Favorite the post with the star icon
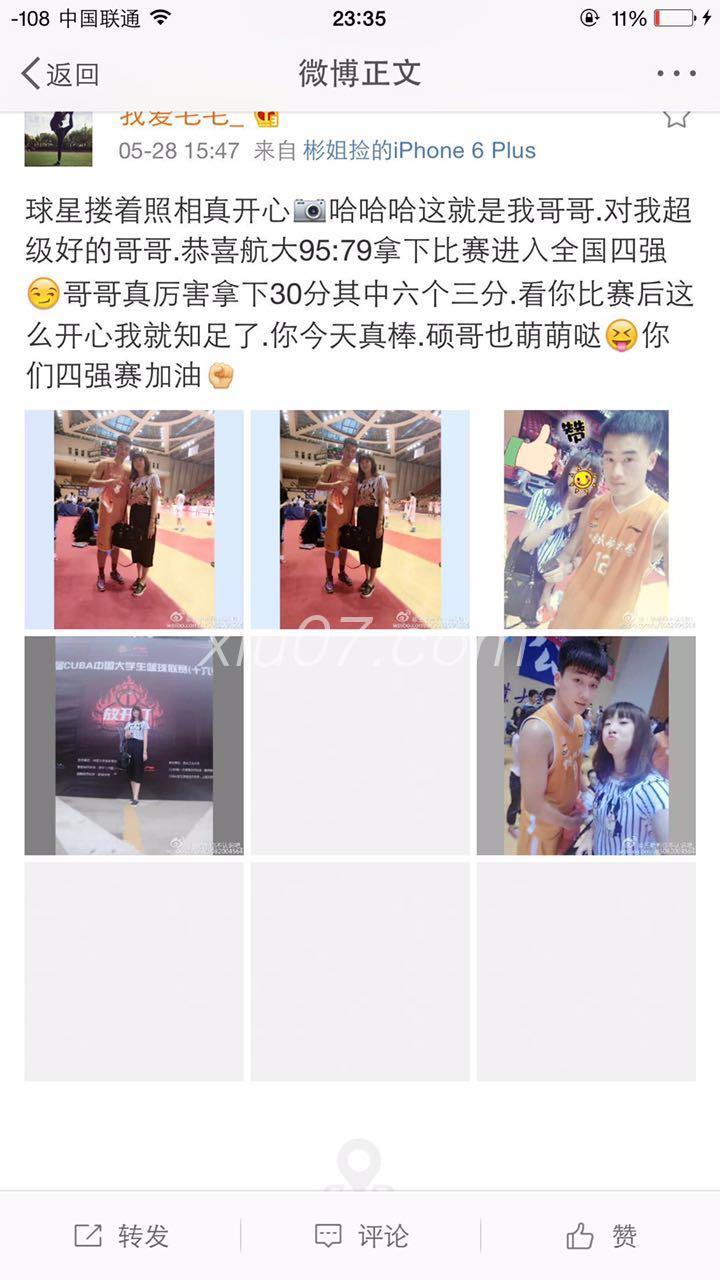This screenshot has height=1280, width=720. click(677, 116)
